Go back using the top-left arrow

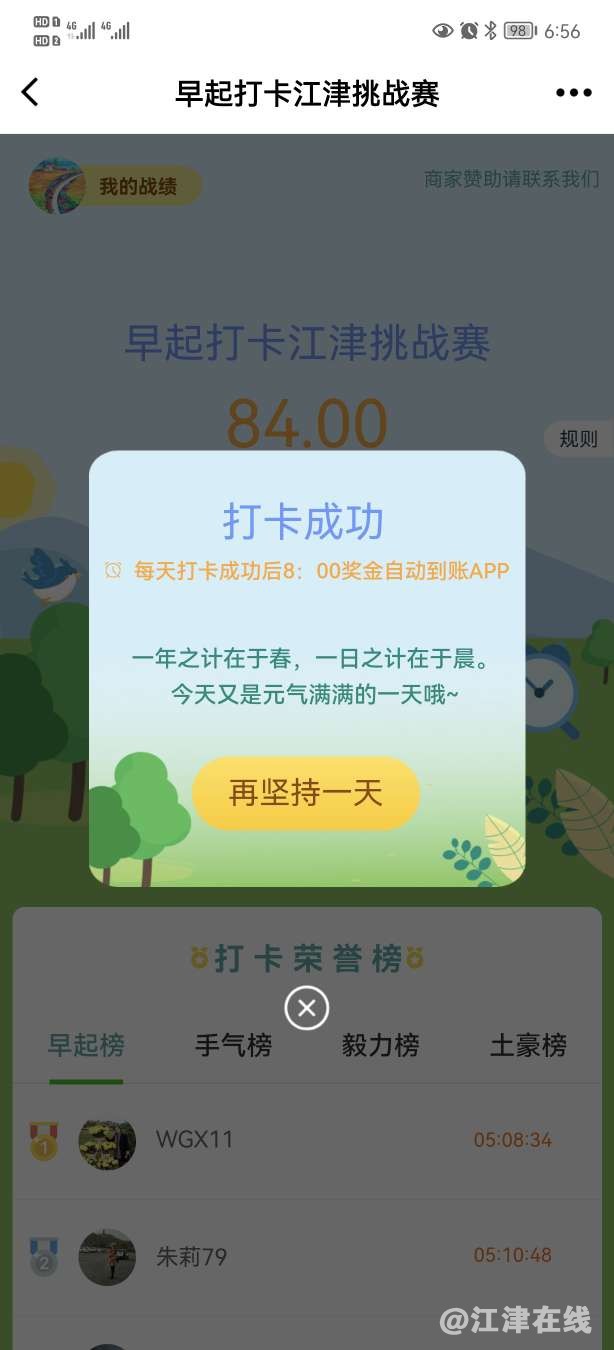tap(30, 92)
